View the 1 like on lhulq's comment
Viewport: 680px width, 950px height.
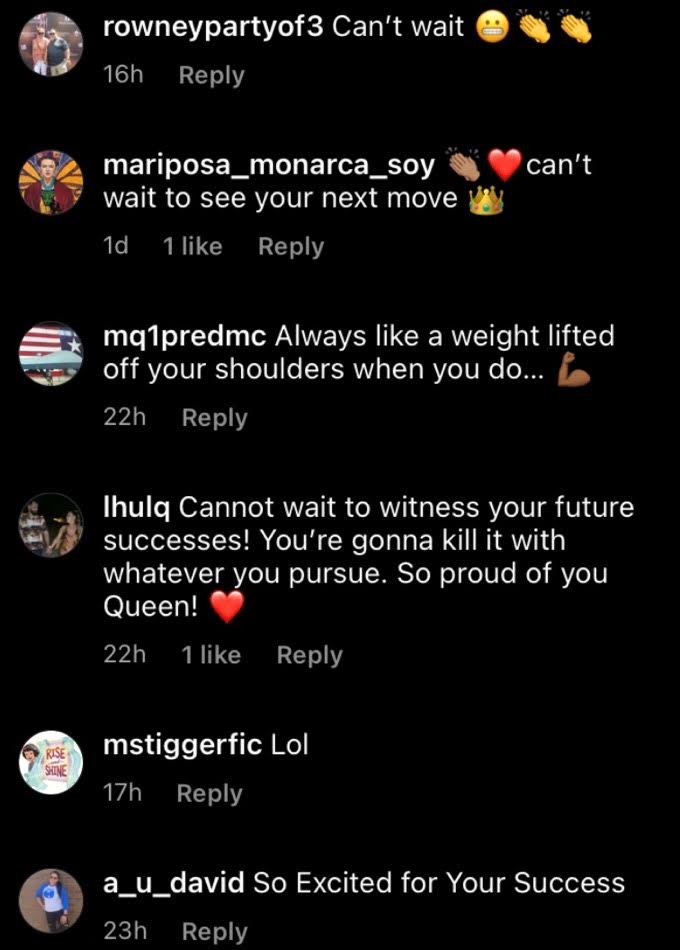pos(210,655)
